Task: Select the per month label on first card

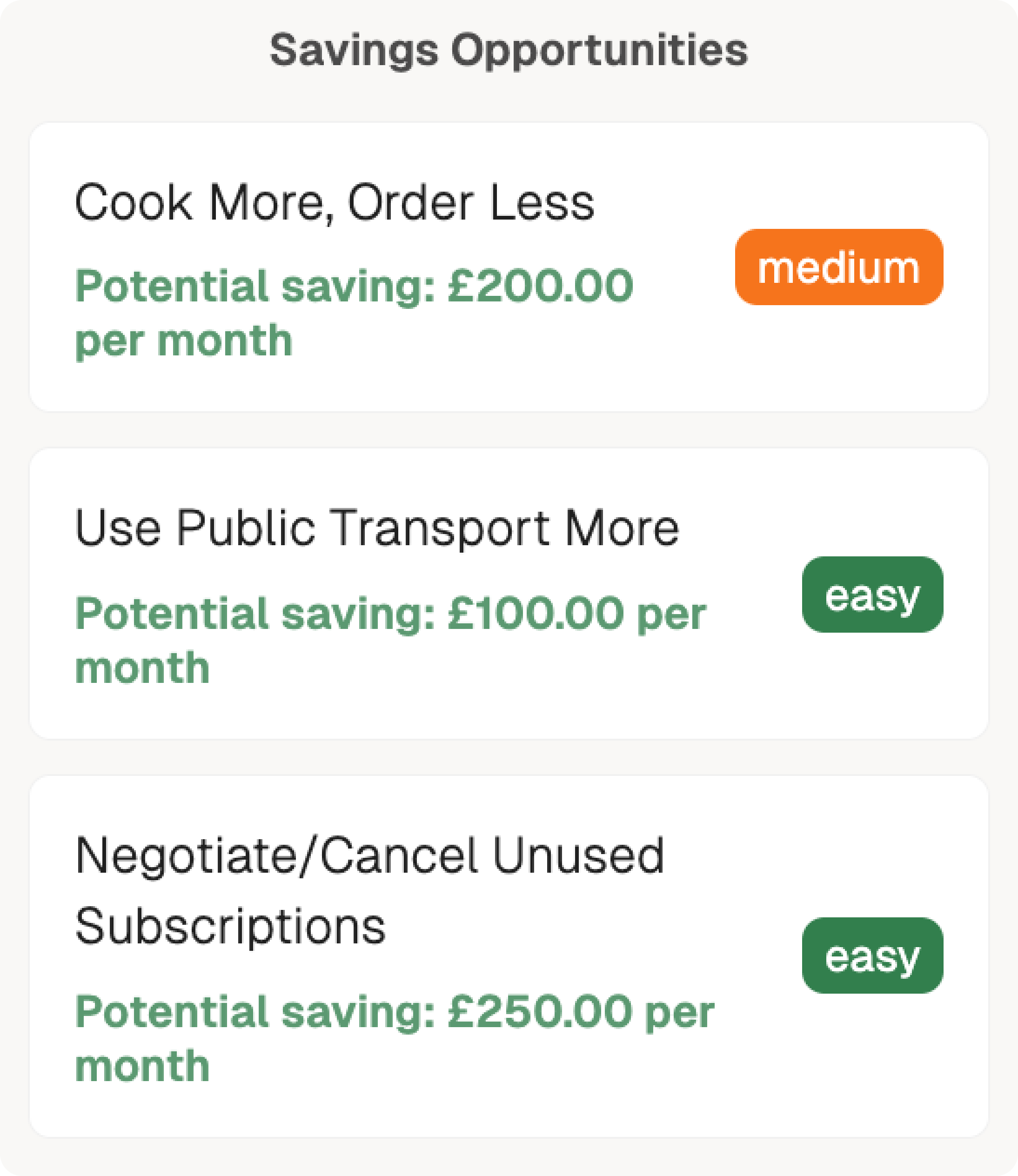Action: [183, 339]
